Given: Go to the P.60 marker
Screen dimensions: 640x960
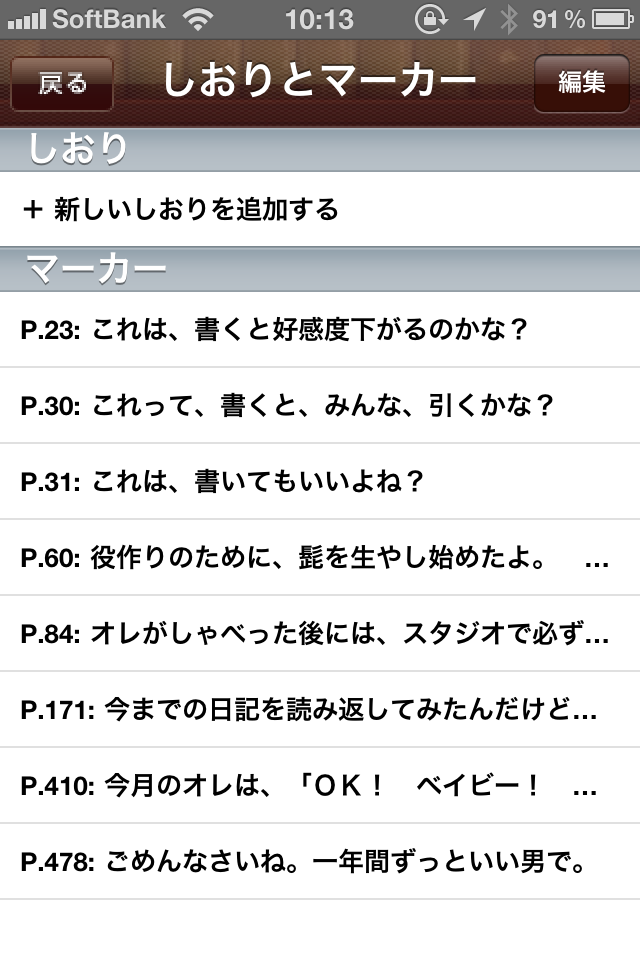Looking at the screenshot, I should [x=320, y=558].
